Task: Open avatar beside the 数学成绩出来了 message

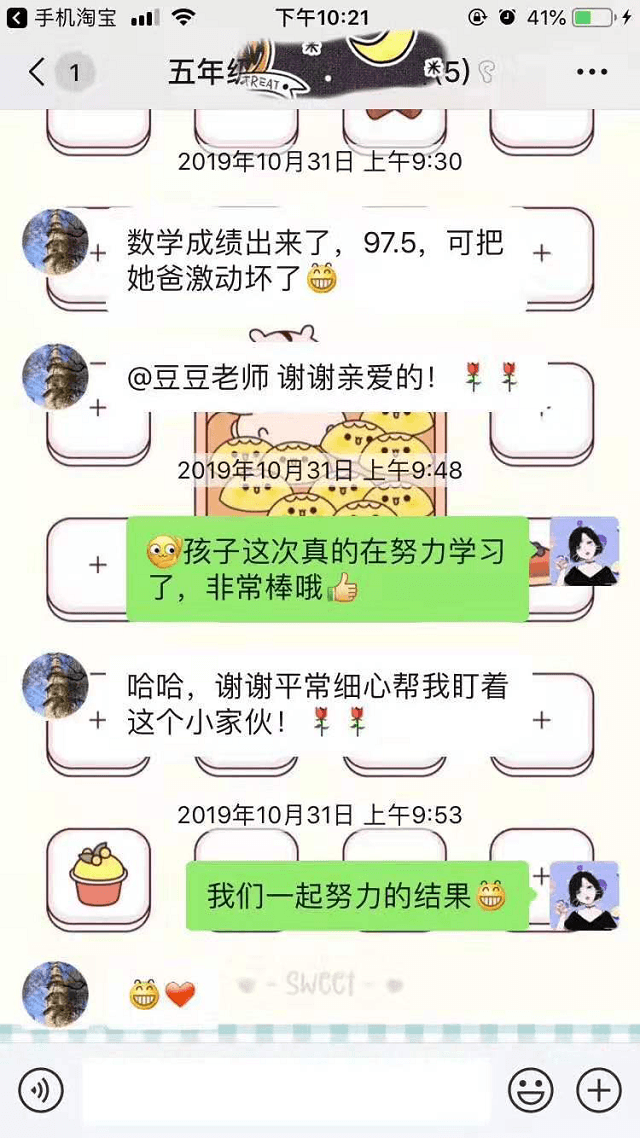Action: click(55, 242)
